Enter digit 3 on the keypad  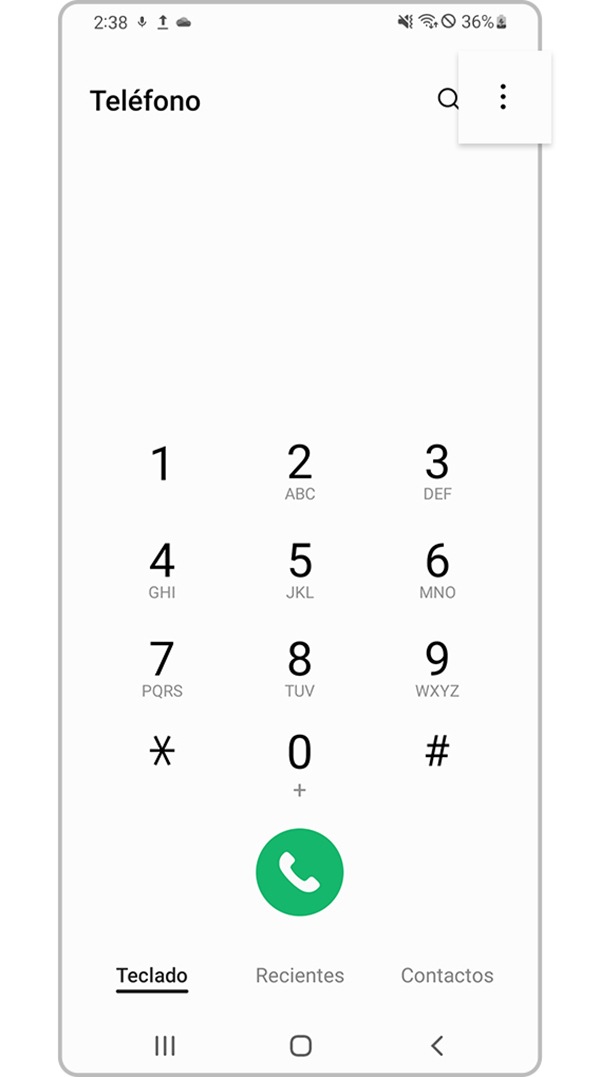pyautogui.click(x=437, y=472)
